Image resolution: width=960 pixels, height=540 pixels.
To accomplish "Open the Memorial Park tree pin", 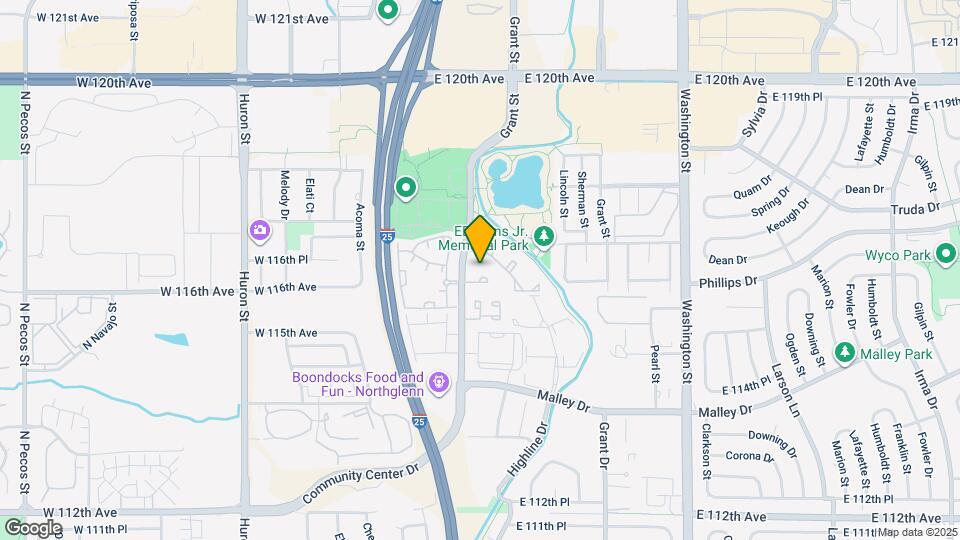I will coord(544,237).
